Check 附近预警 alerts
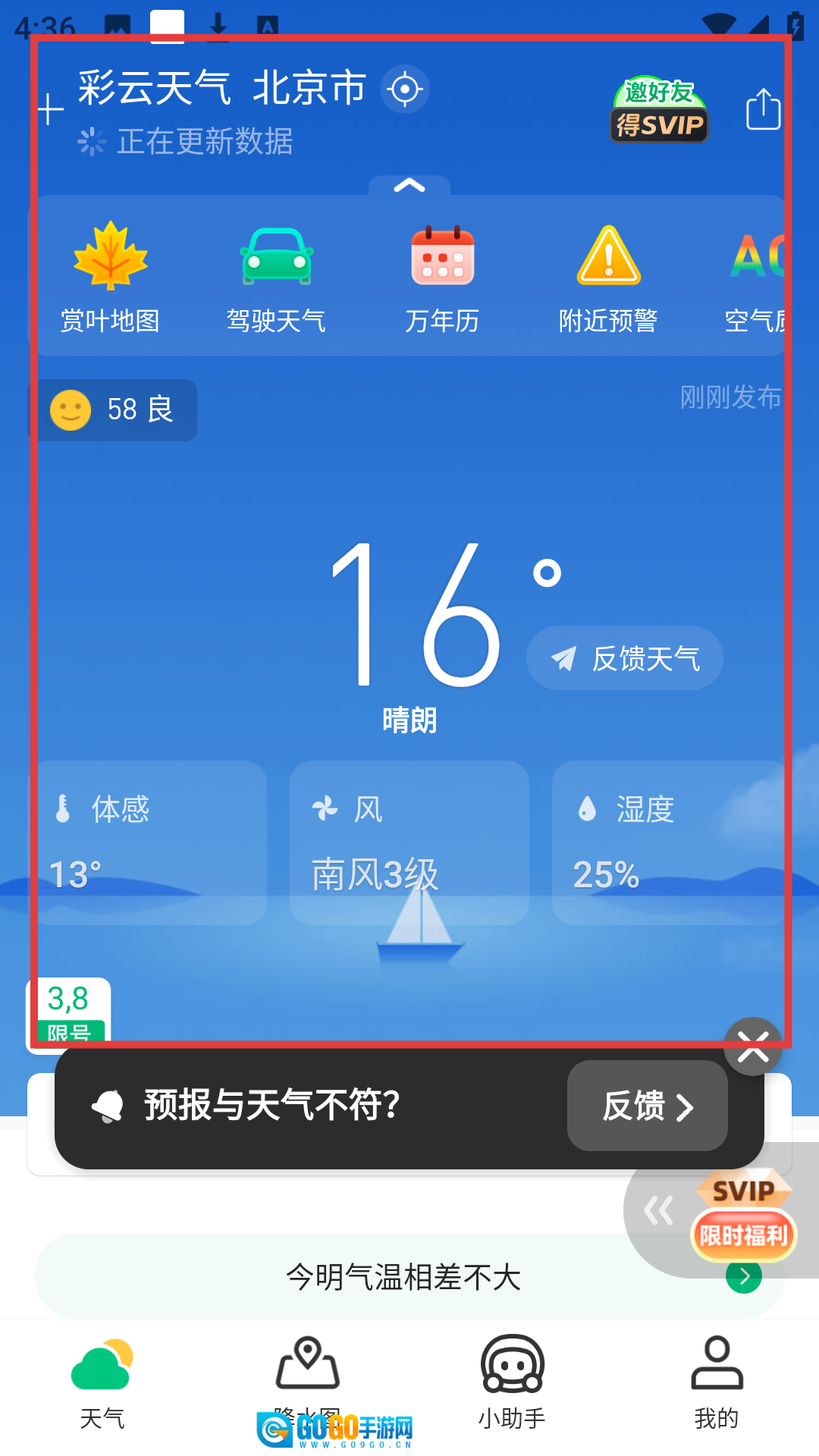Image resolution: width=819 pixels, height=1456 pixels. 608,278
